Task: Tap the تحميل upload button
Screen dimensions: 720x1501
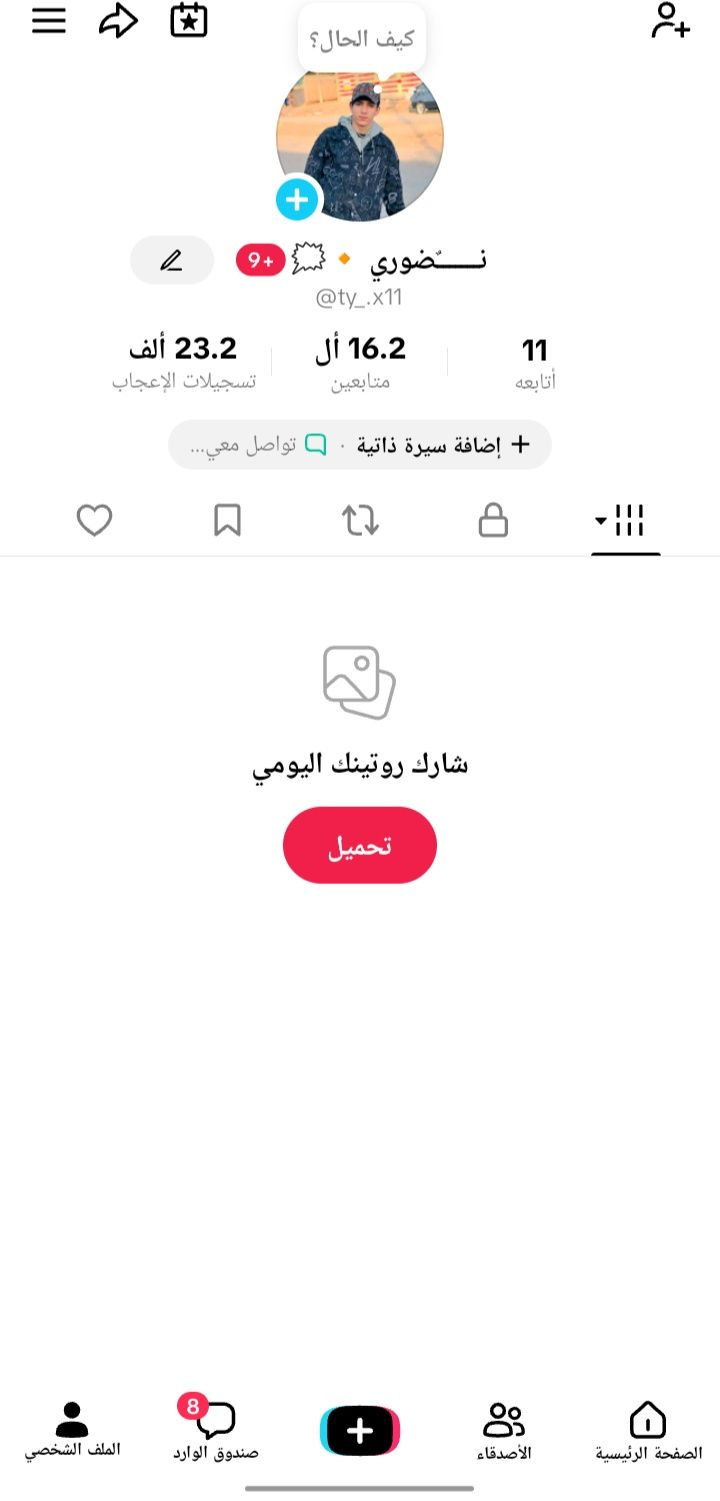Action: 360,845
